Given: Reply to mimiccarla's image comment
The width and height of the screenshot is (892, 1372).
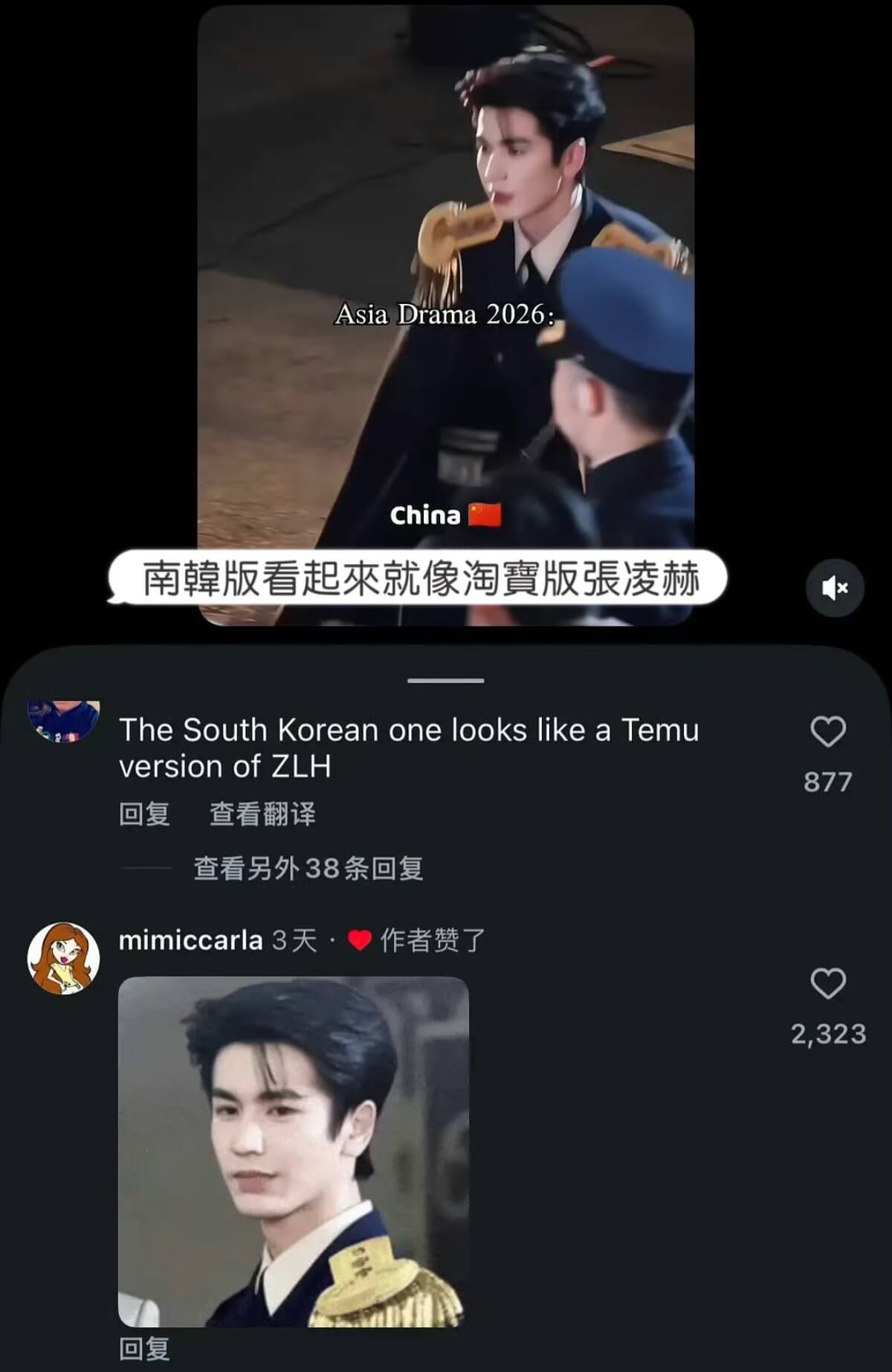Looking at the screenshot, I should tap(144, 1348).
